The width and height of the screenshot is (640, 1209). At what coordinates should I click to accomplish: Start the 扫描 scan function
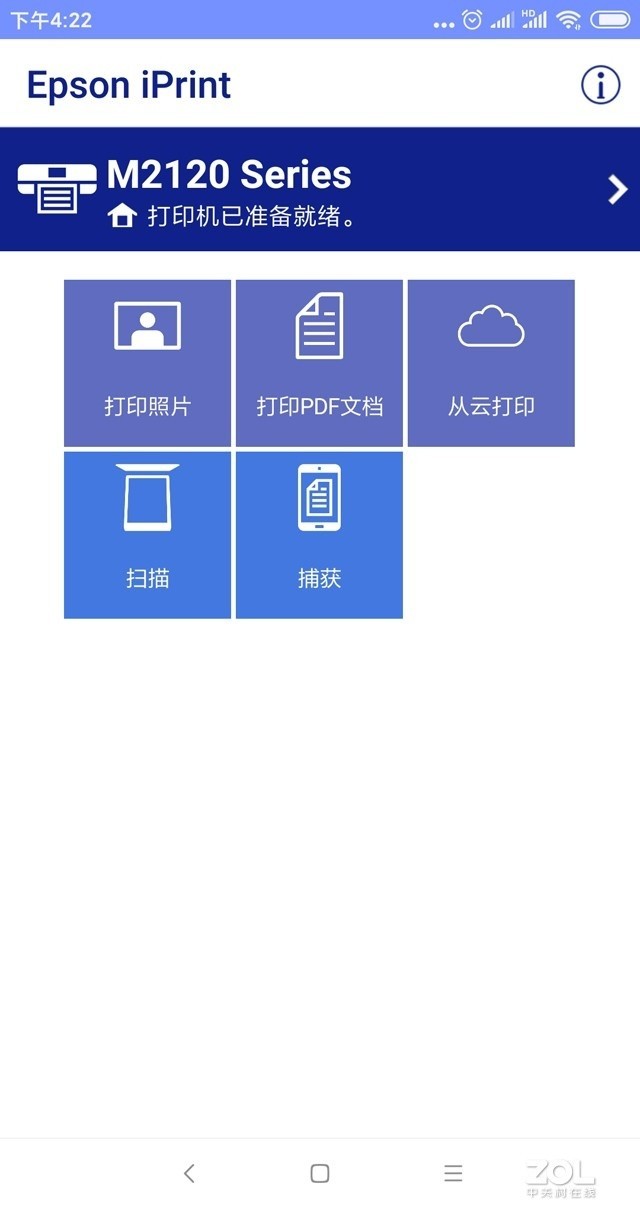148,535
